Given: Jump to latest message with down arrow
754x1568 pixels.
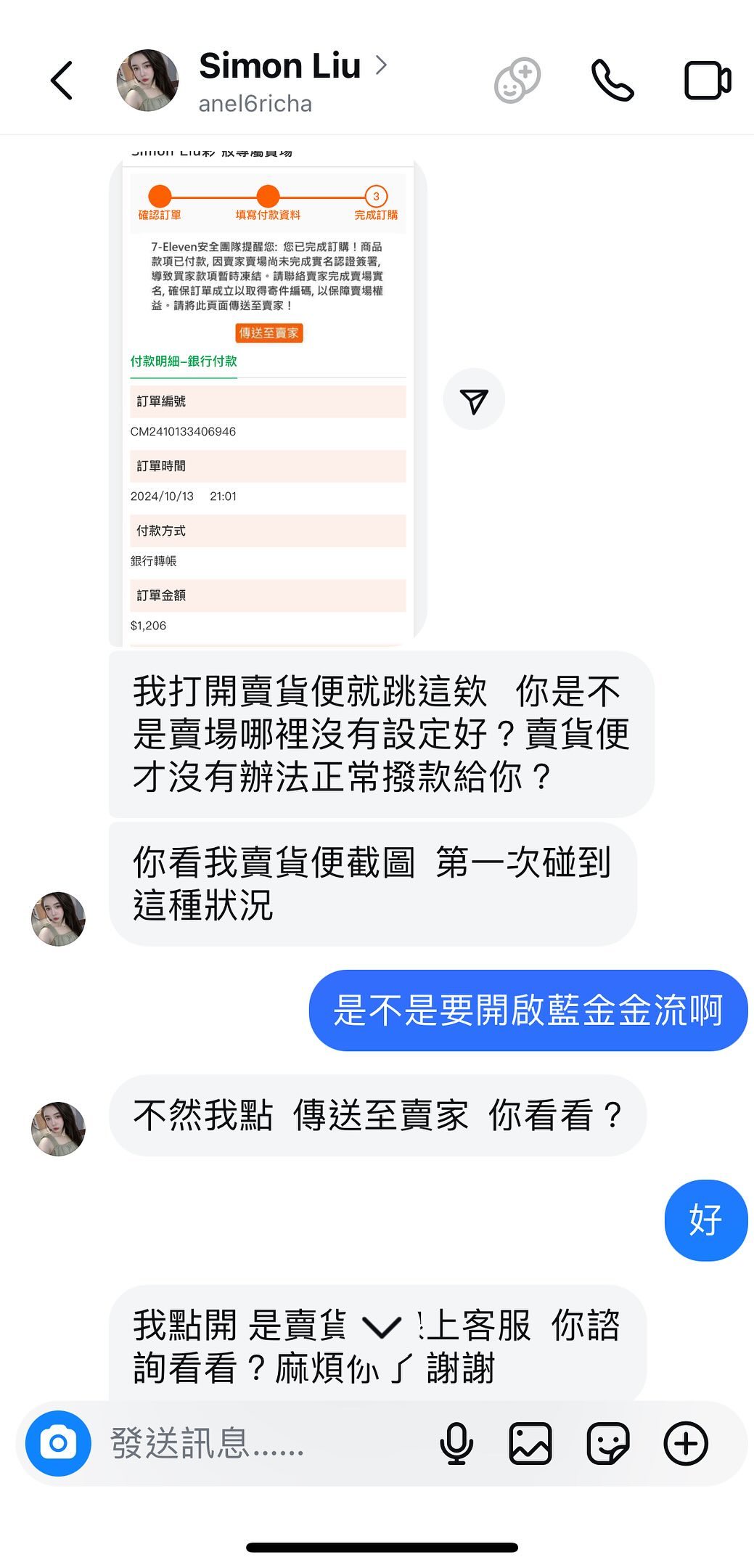Looking at the screenshot, I should click(x=382, y=1328).
